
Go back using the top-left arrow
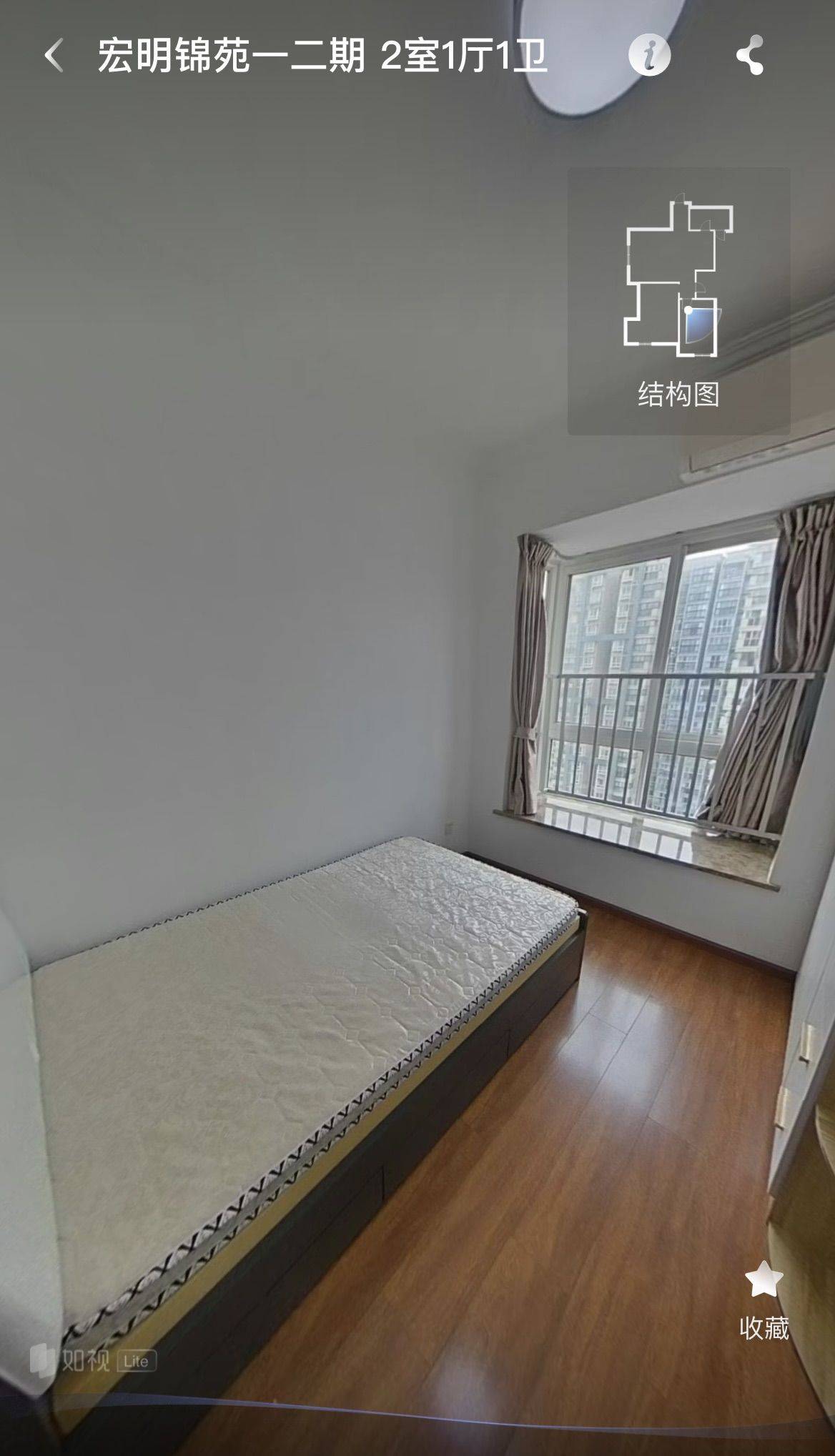(54, 56)
